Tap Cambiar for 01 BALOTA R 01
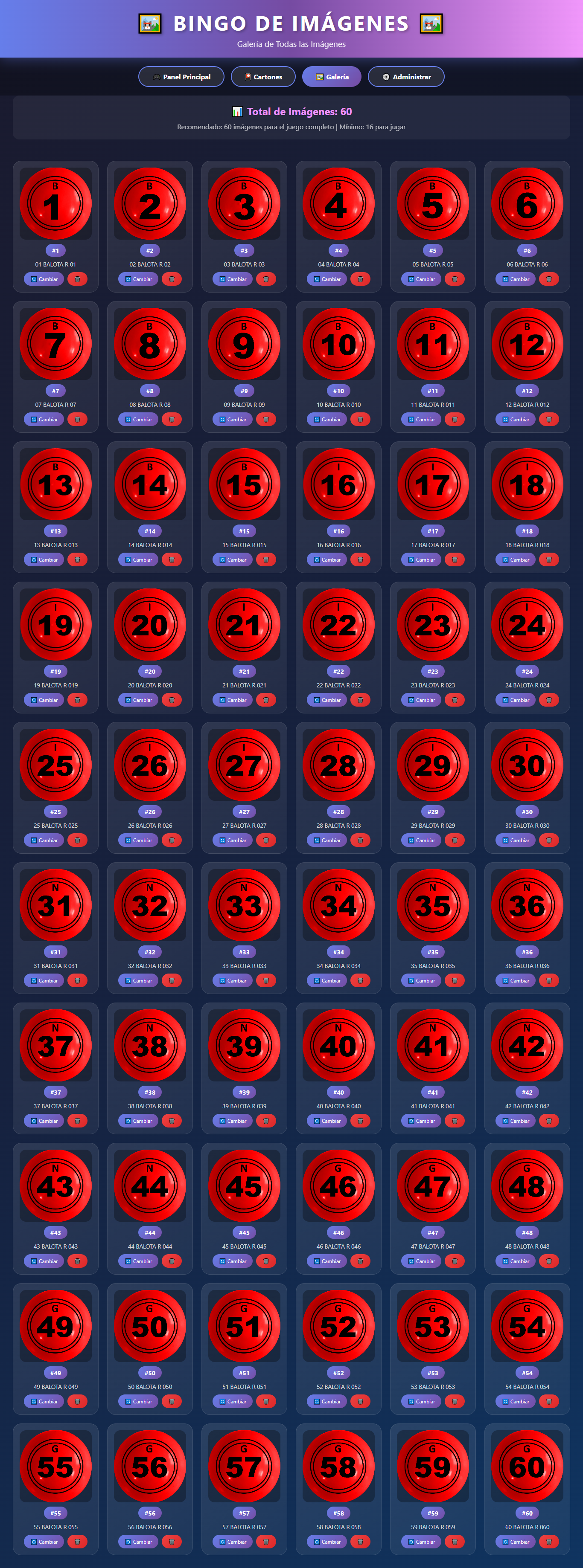 point(44,279)
